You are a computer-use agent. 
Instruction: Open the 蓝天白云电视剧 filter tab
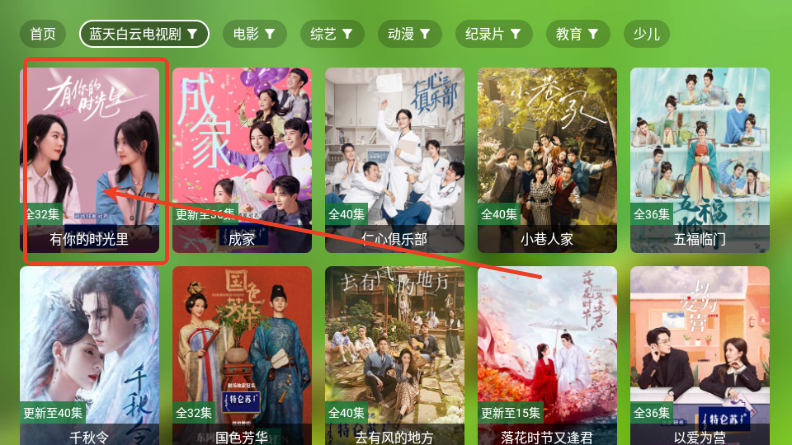pyautogui.click(x=144, y=34)
